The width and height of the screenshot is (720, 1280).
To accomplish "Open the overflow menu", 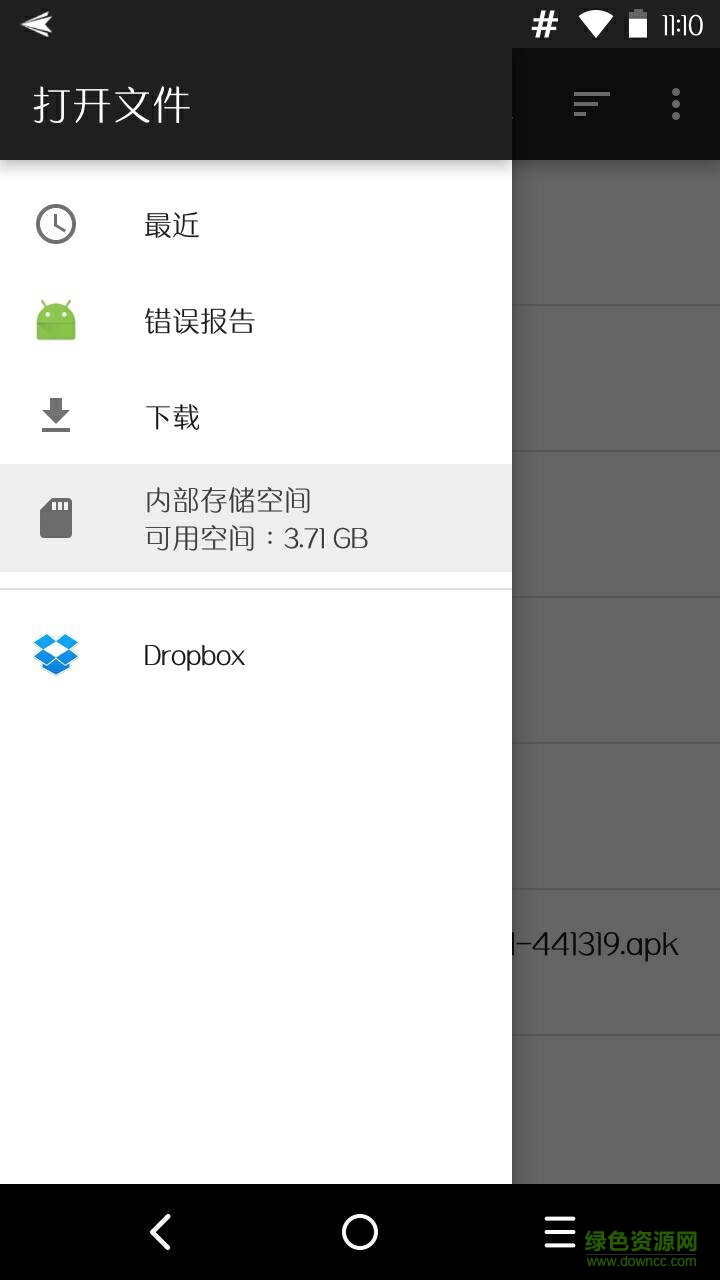I will click(x=676, y=104).
